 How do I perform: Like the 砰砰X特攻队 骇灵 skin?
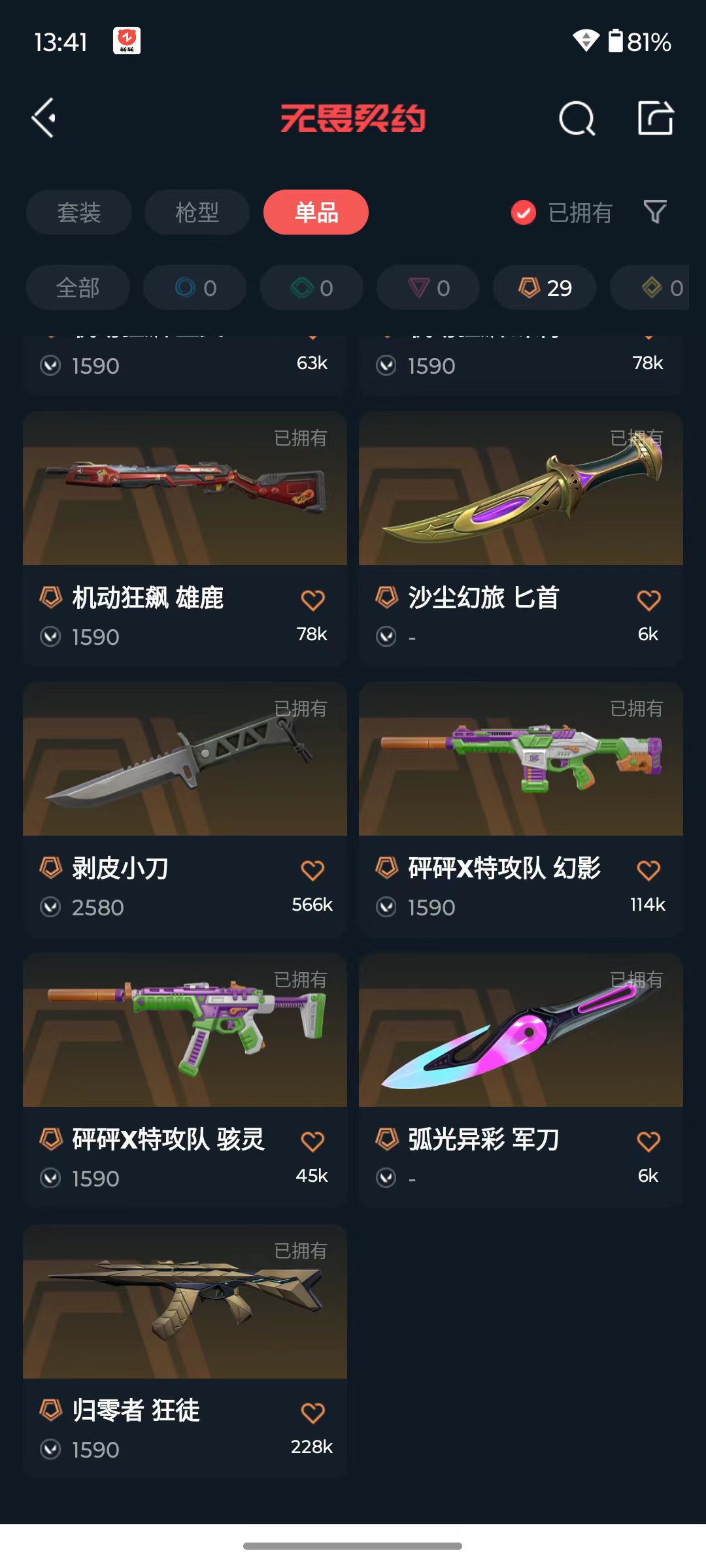click(312, 1141)
